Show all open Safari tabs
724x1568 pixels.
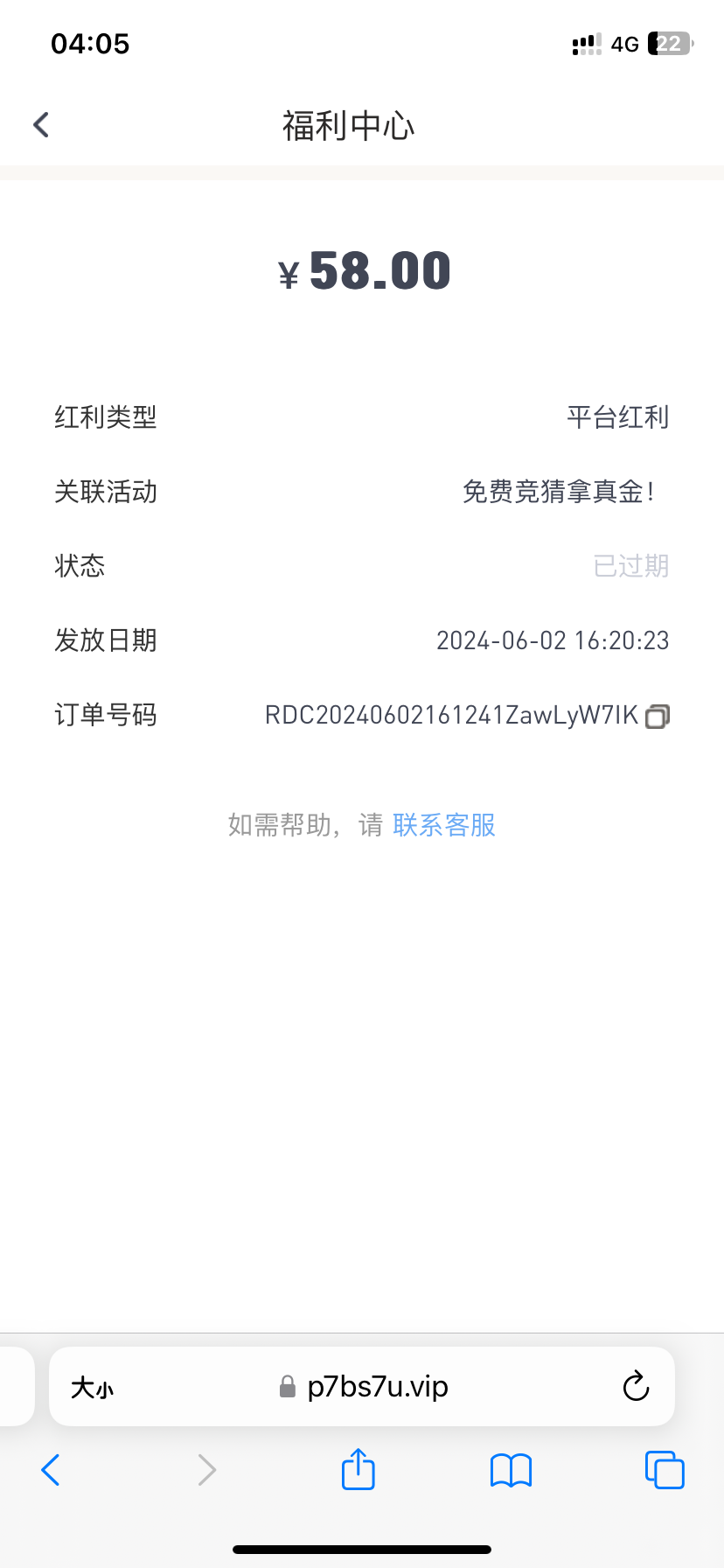pyautogui.click(x=664, y=1470)
